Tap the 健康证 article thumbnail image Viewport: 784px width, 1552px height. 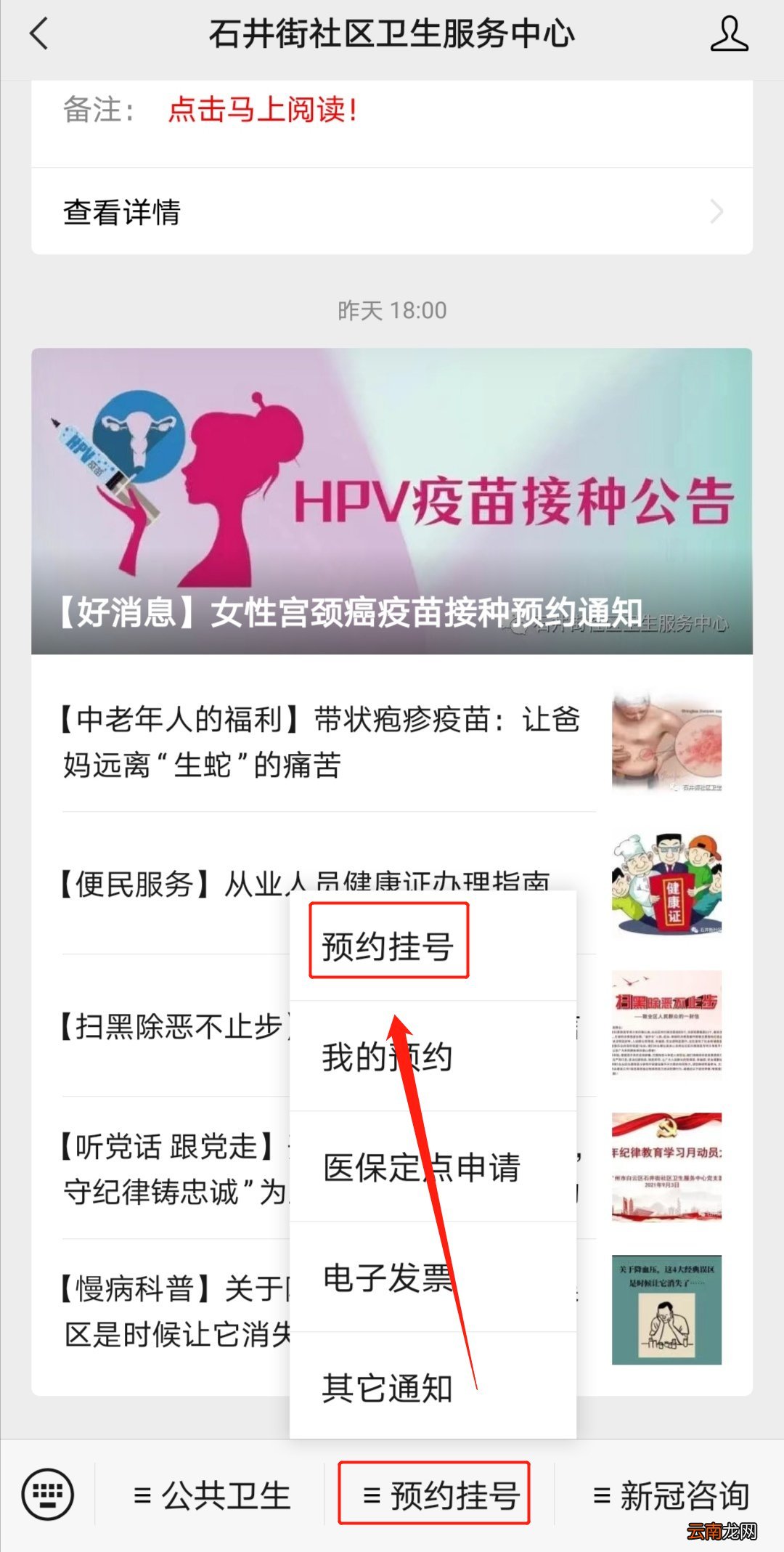coord(667,882)
